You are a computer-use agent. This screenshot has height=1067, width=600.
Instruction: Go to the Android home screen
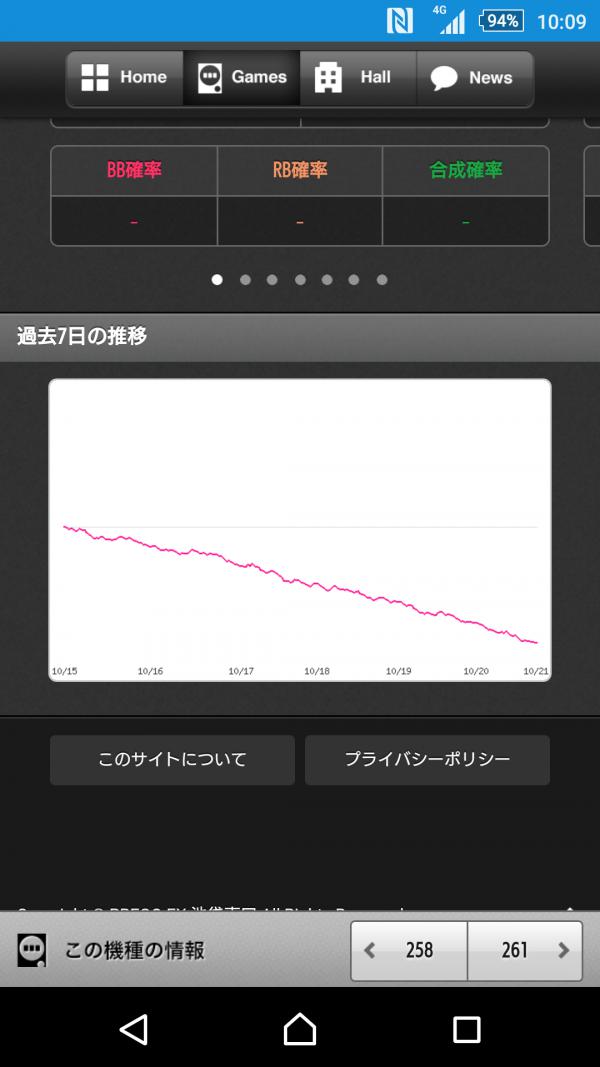(x=300, y=1029)
